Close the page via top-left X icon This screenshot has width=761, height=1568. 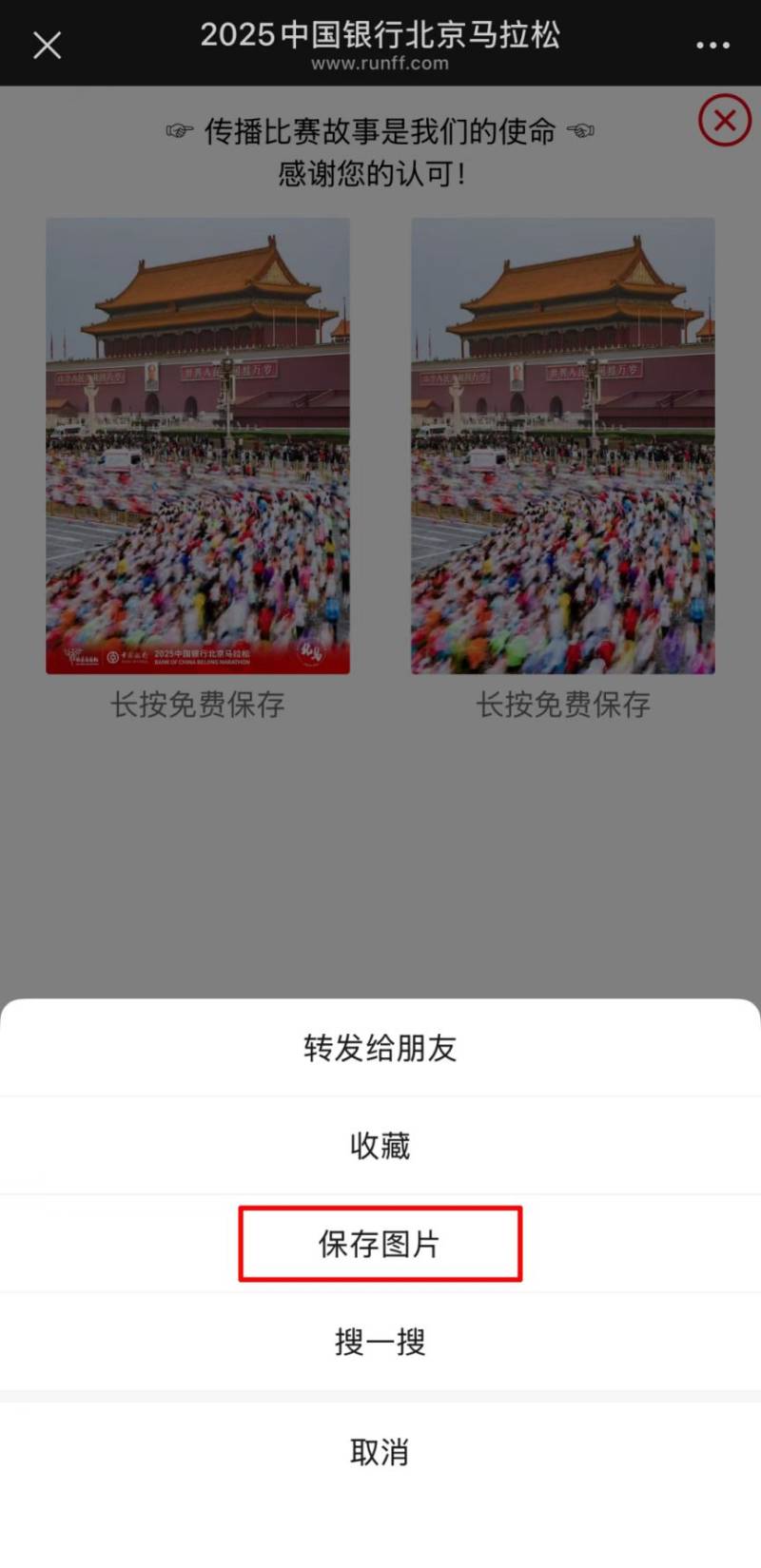pos(47,45)
